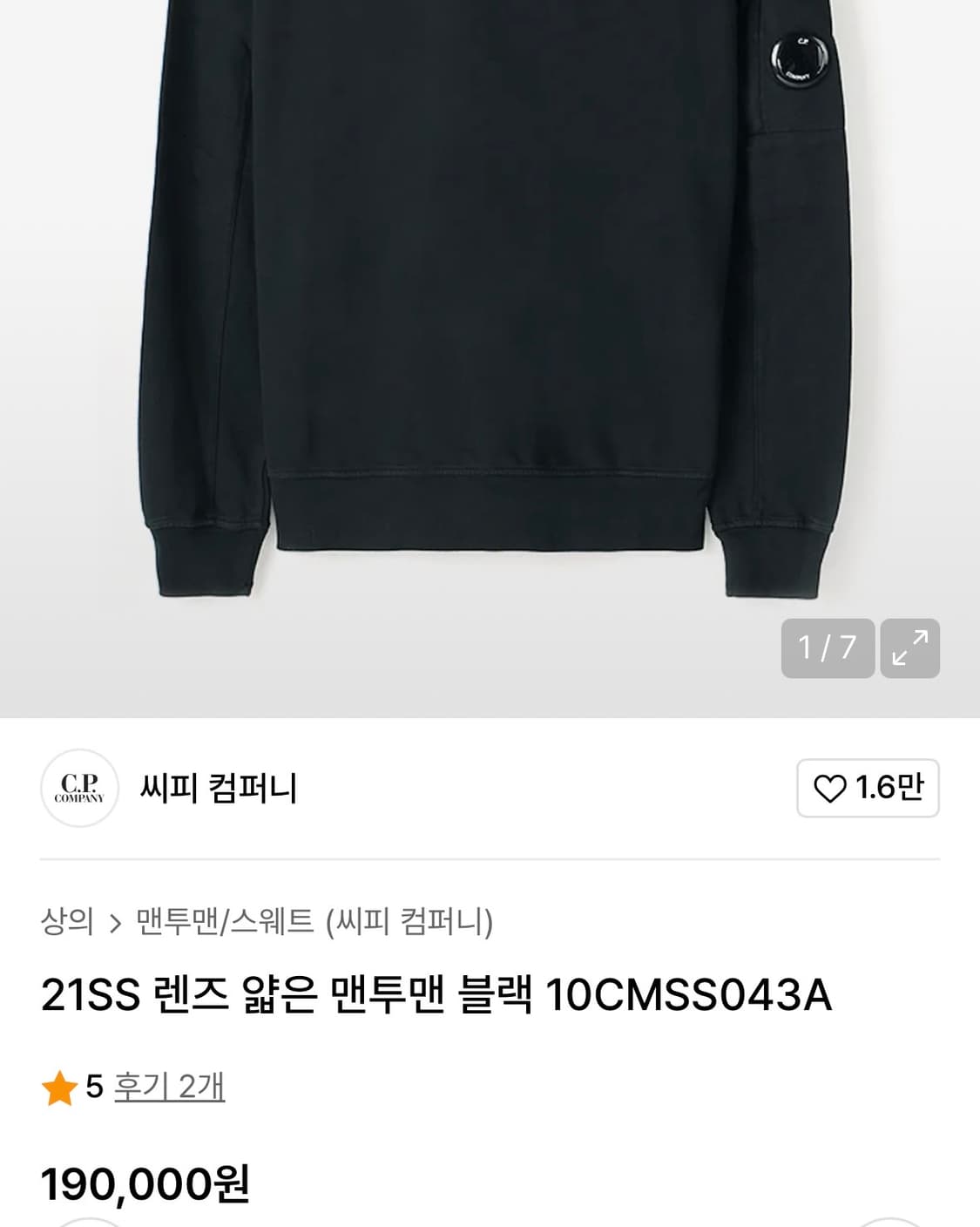Viewport: 980px width, 1227px height.
Task: Click the C.P. Company brand logo
Action: [80, 789]
